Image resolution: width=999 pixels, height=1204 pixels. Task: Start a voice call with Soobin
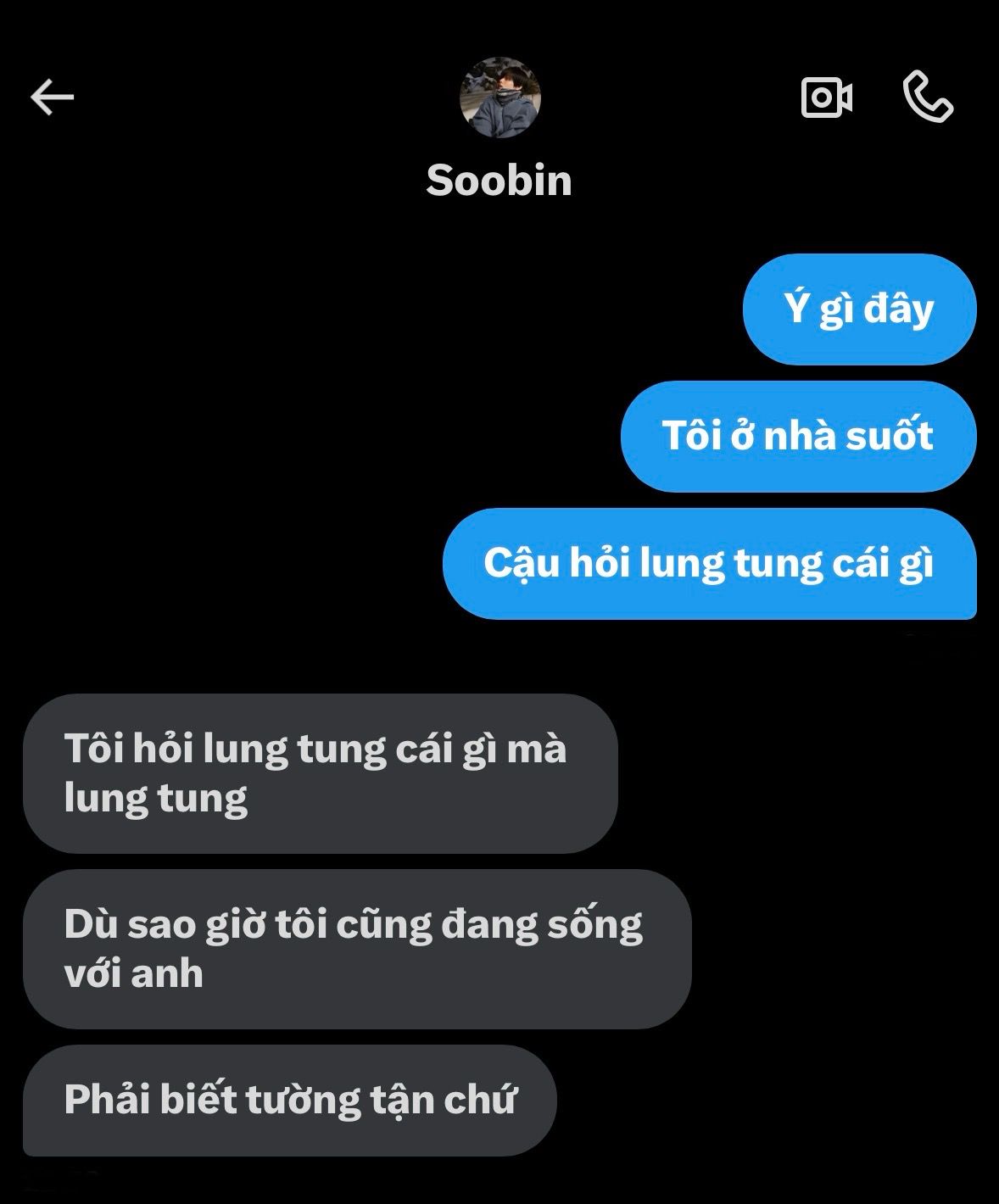click(x=928, y=98)
